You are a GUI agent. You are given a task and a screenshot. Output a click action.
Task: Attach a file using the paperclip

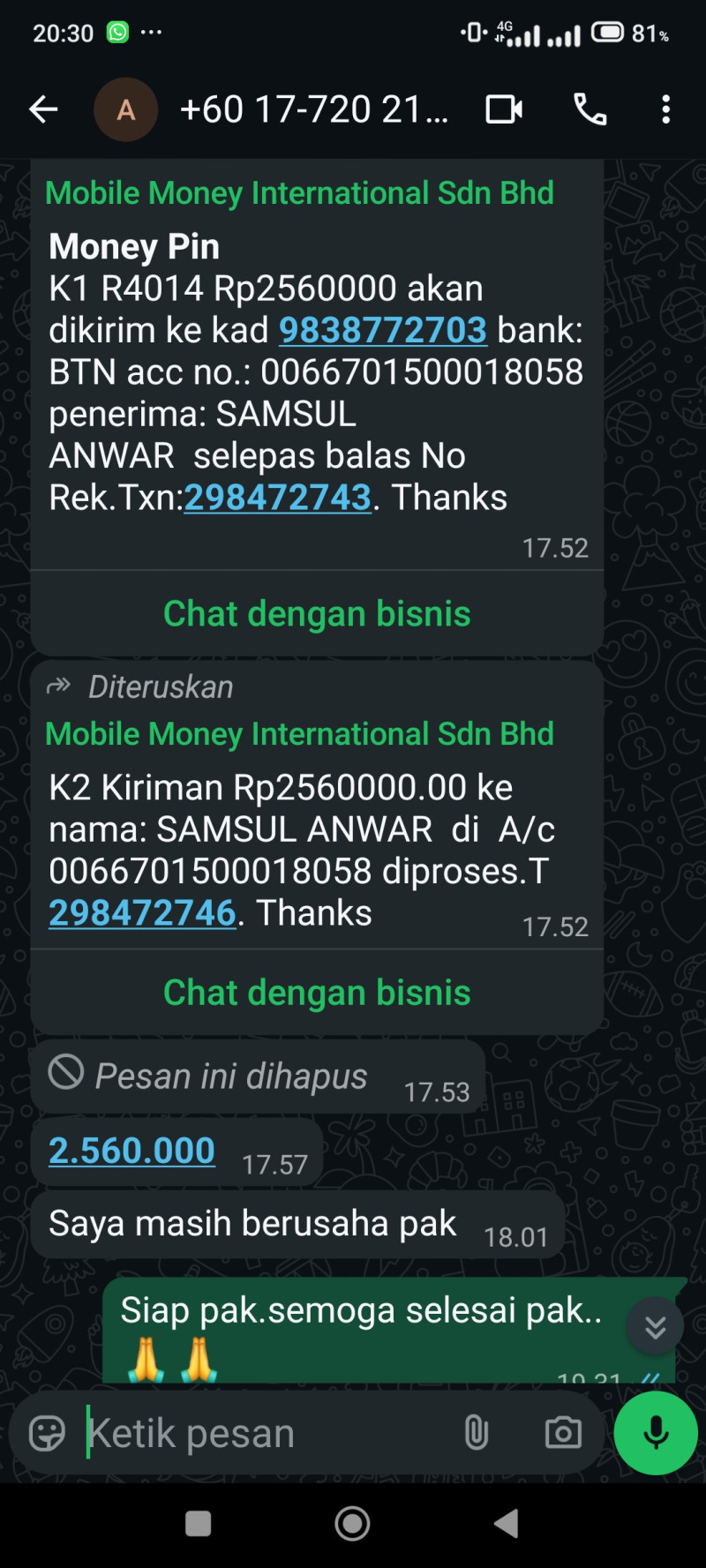coord(477,1433)
